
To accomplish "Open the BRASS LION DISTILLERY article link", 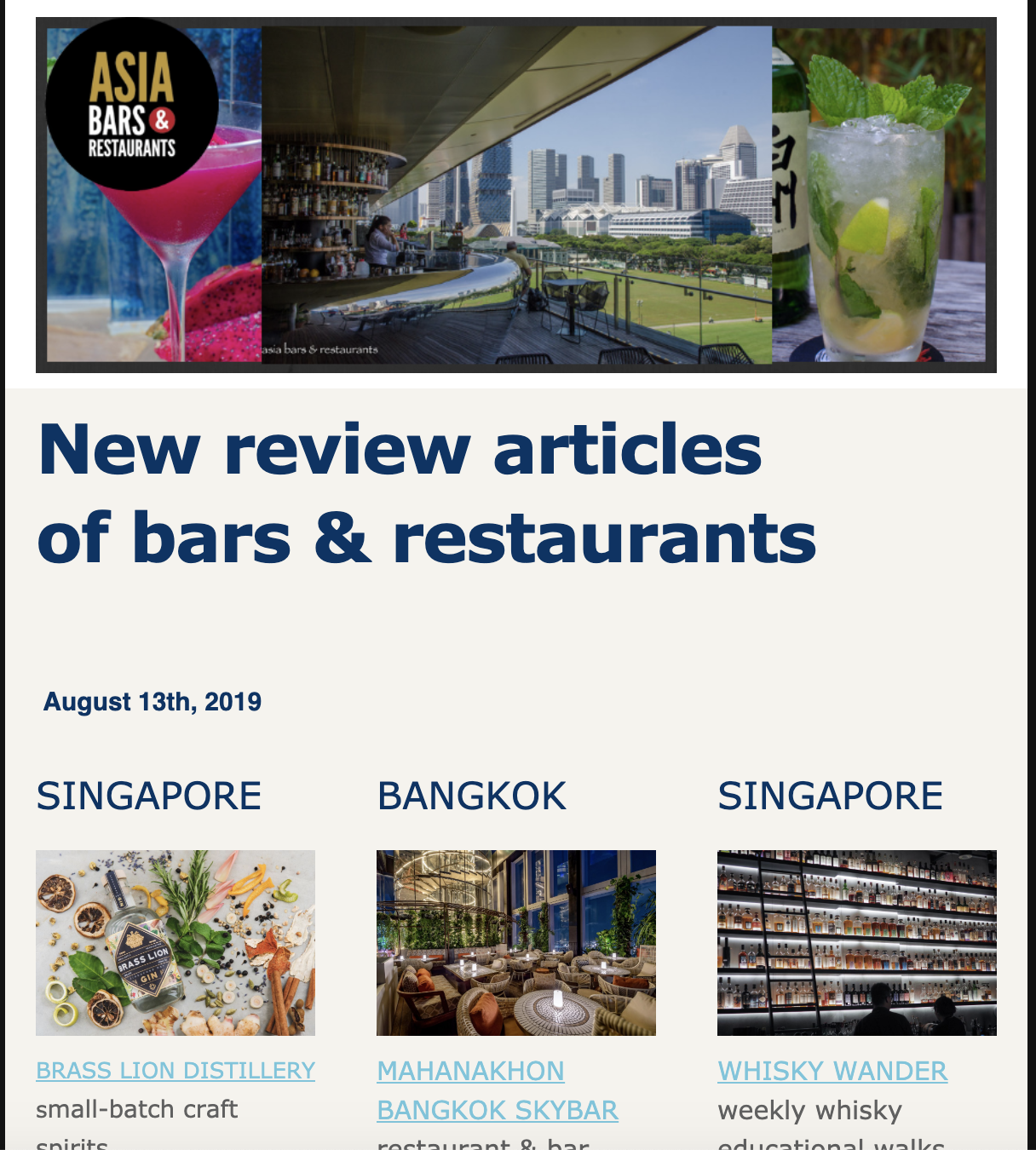I will [x=175, y=1070].
